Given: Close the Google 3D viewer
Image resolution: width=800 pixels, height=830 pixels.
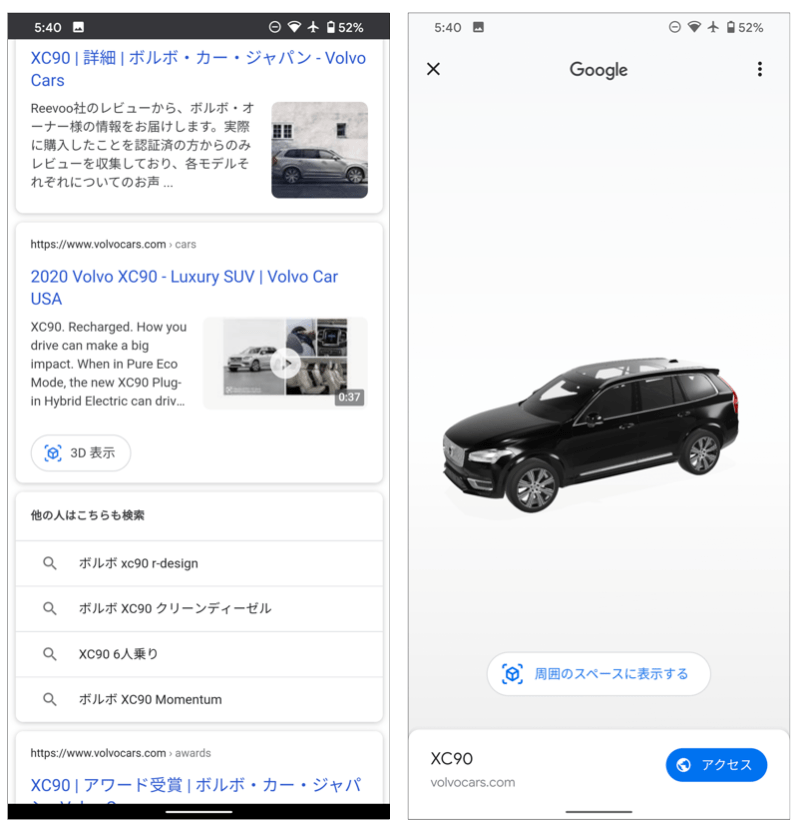Looking at the screenshot, I should coord(433,69).
